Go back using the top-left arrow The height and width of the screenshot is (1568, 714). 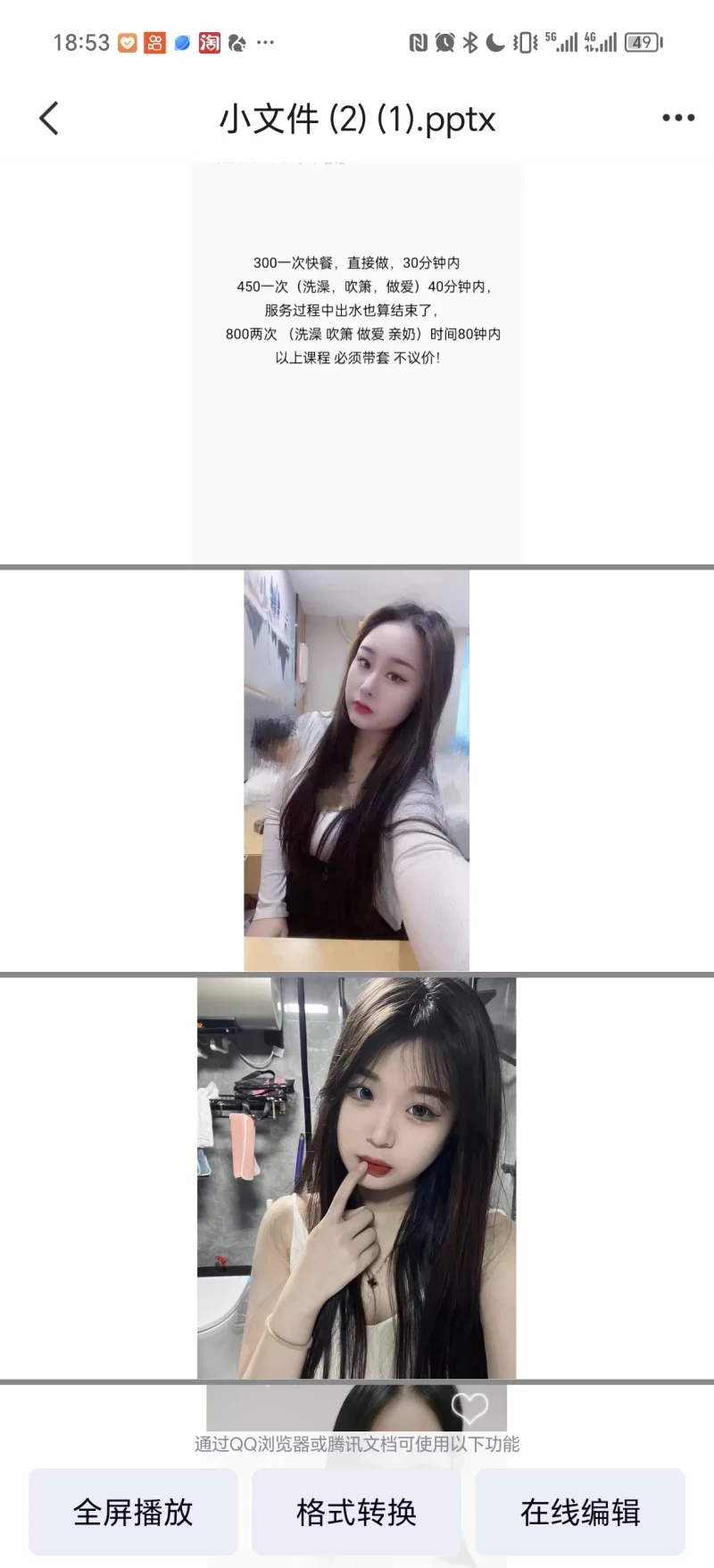click(x=50, y=118)
